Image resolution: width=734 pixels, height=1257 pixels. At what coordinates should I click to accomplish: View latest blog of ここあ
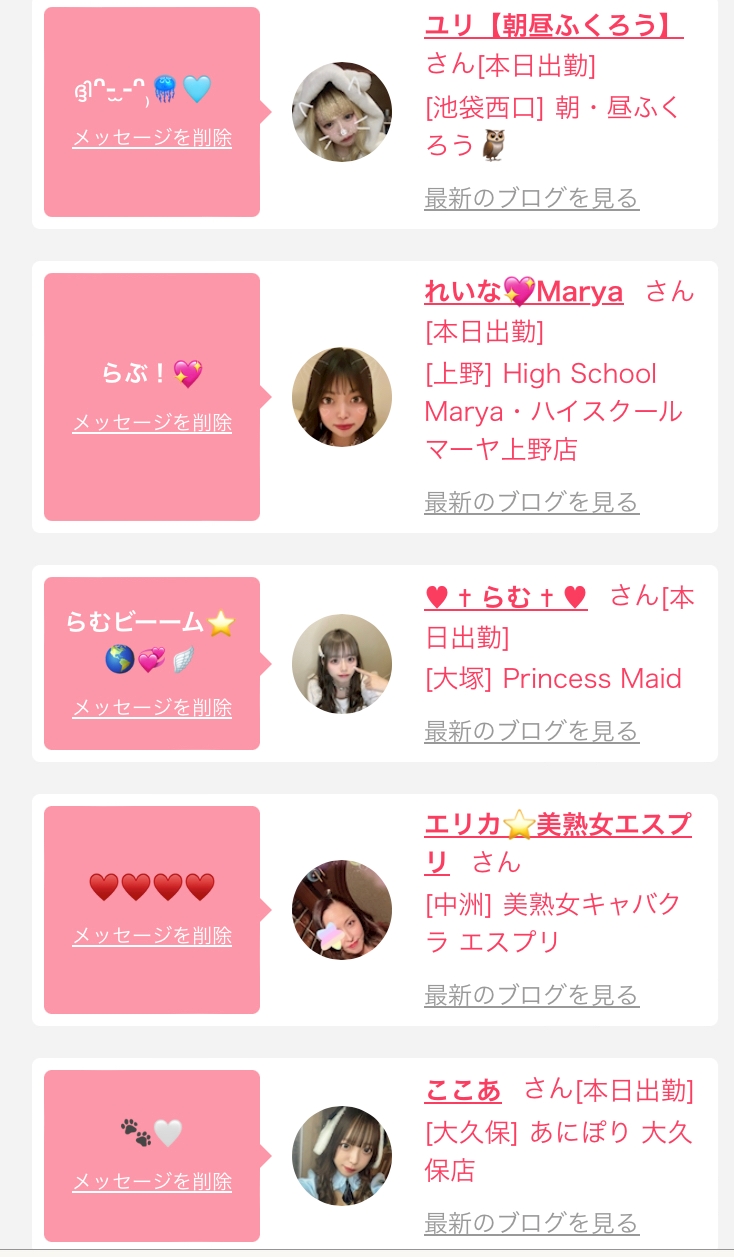(x=531, y=1222)
